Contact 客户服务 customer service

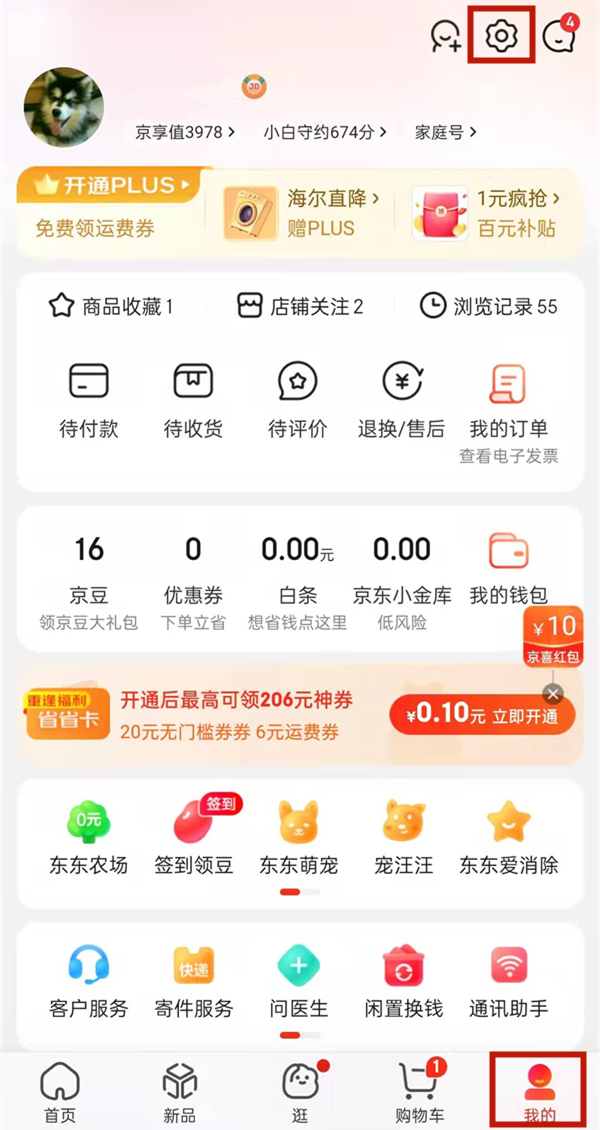click(89, 982)
